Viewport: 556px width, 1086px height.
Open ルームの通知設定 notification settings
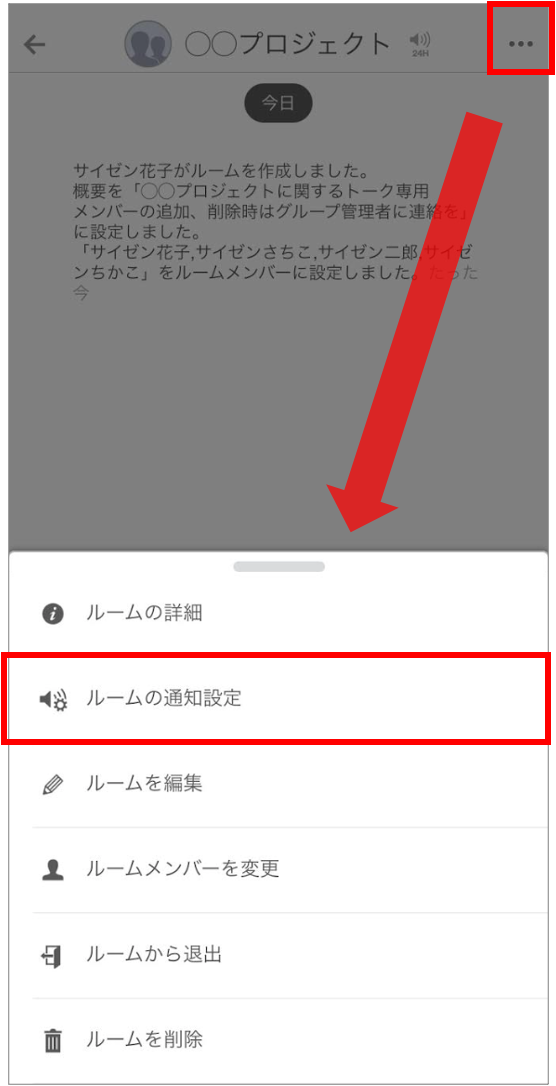278,699
